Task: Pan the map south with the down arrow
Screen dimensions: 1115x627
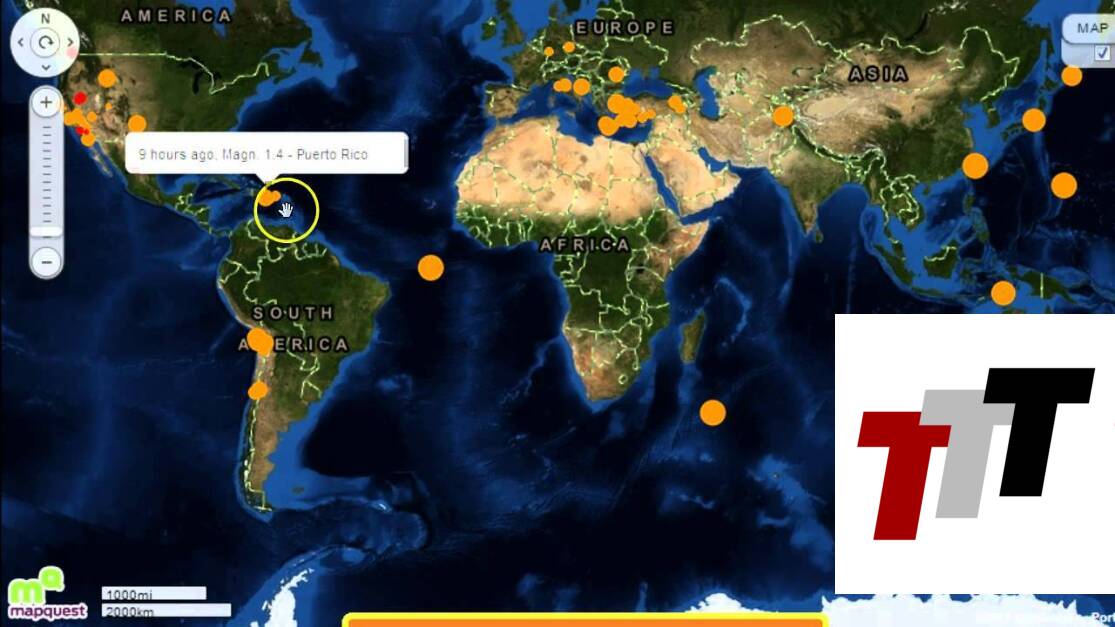Action: click(46, 67)
